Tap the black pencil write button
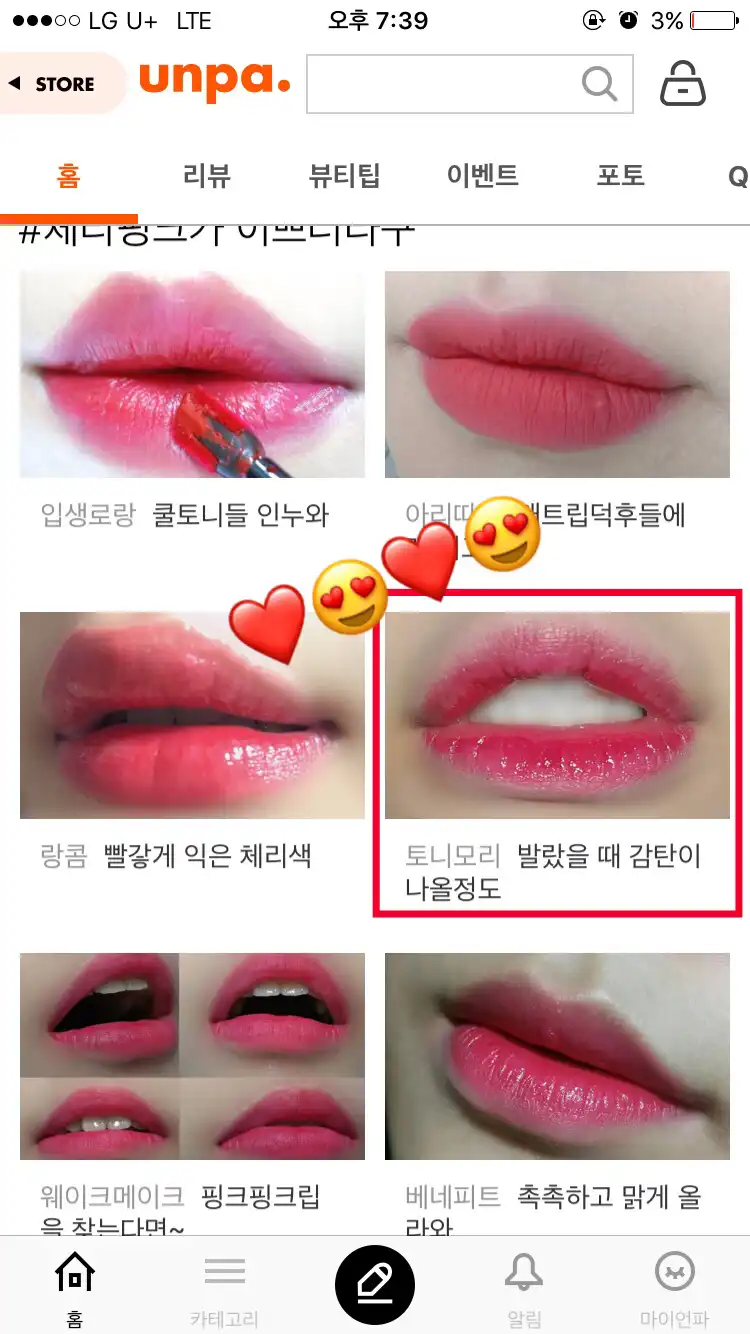The image size is (750, 1334). click(375, 1285)
